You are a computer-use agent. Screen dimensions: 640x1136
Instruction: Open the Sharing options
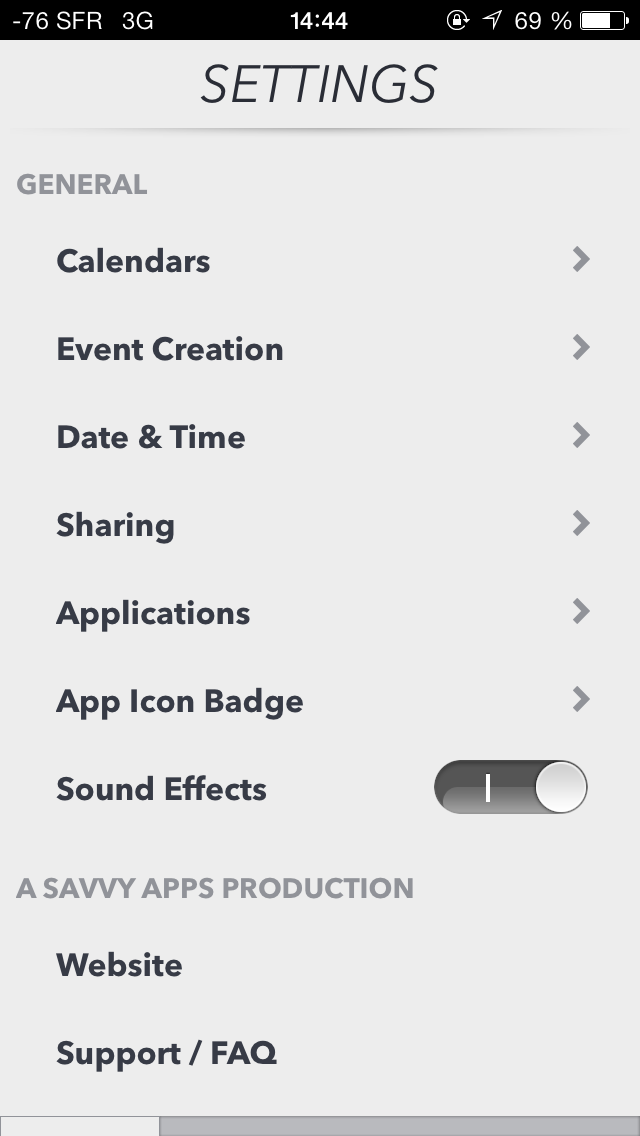tap(320, 525)
